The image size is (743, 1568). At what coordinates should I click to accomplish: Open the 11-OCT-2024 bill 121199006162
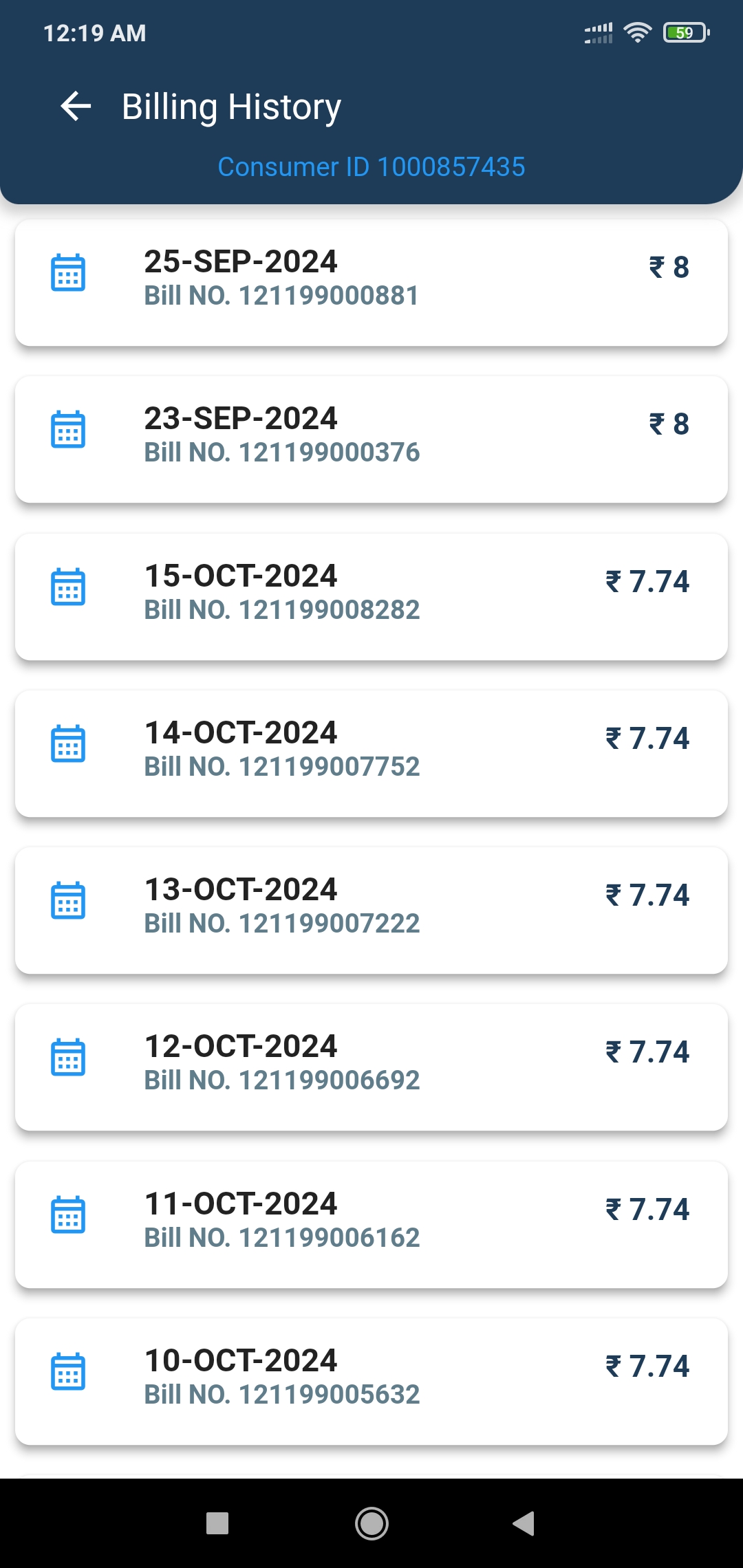[371, 1225]
